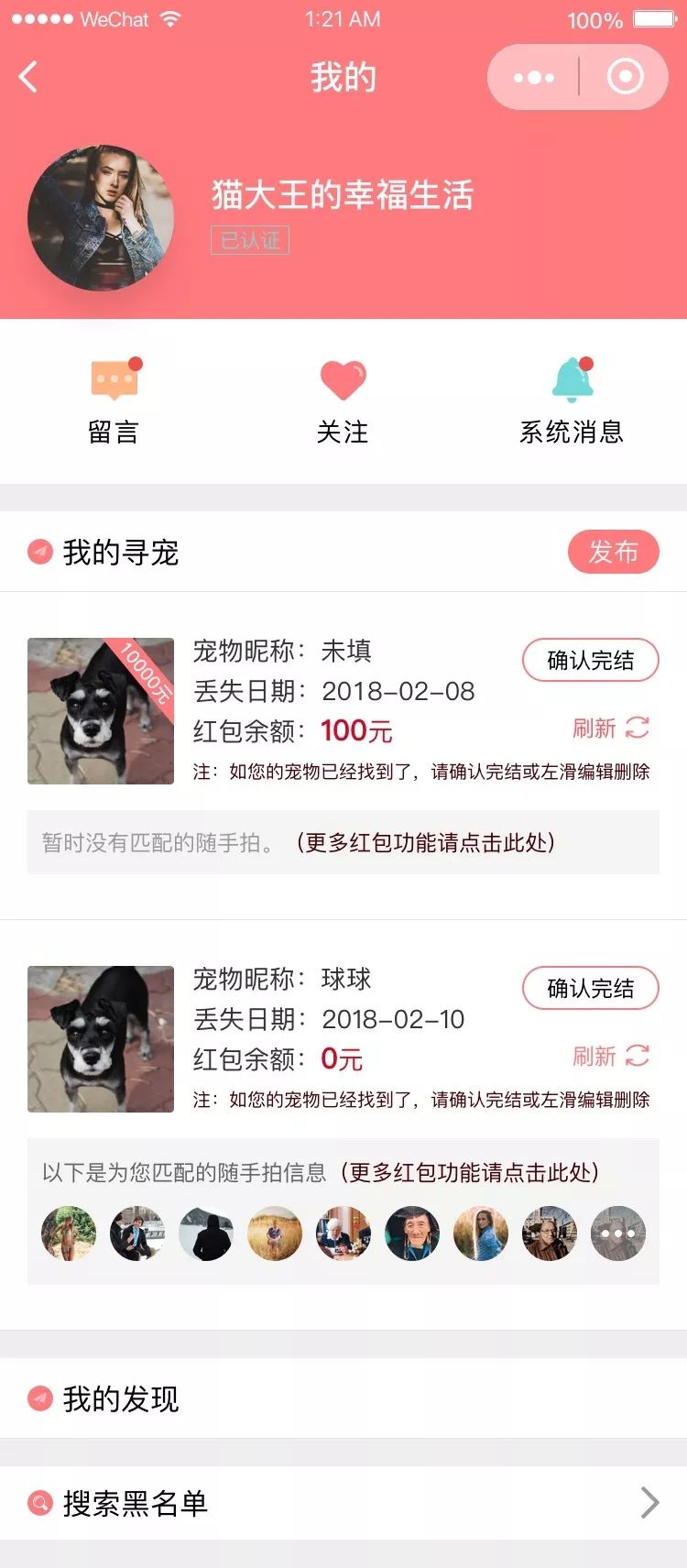Tap the 已认证 verified badge
687x1568 pixels.
click(251, 241)
